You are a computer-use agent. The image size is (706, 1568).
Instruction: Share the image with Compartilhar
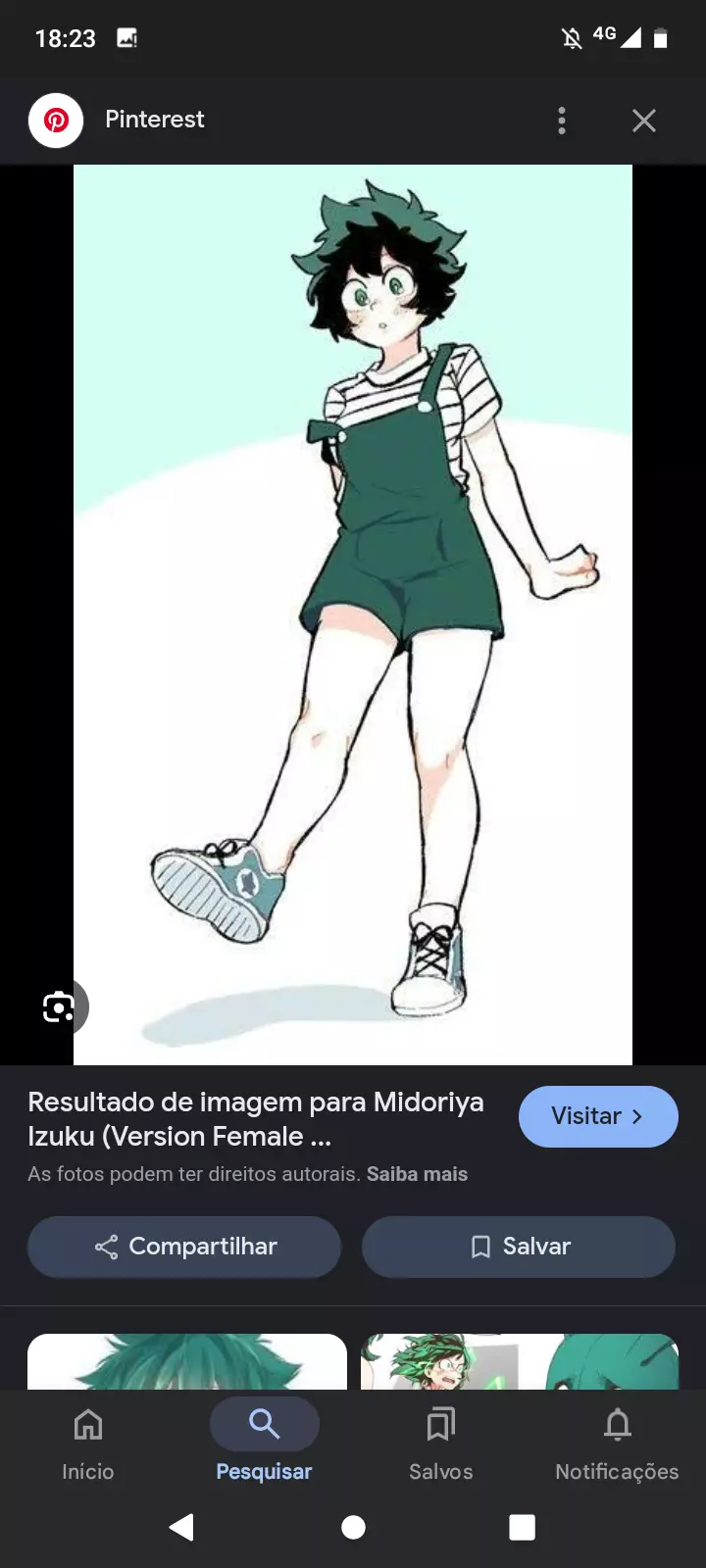(184, 1247)
